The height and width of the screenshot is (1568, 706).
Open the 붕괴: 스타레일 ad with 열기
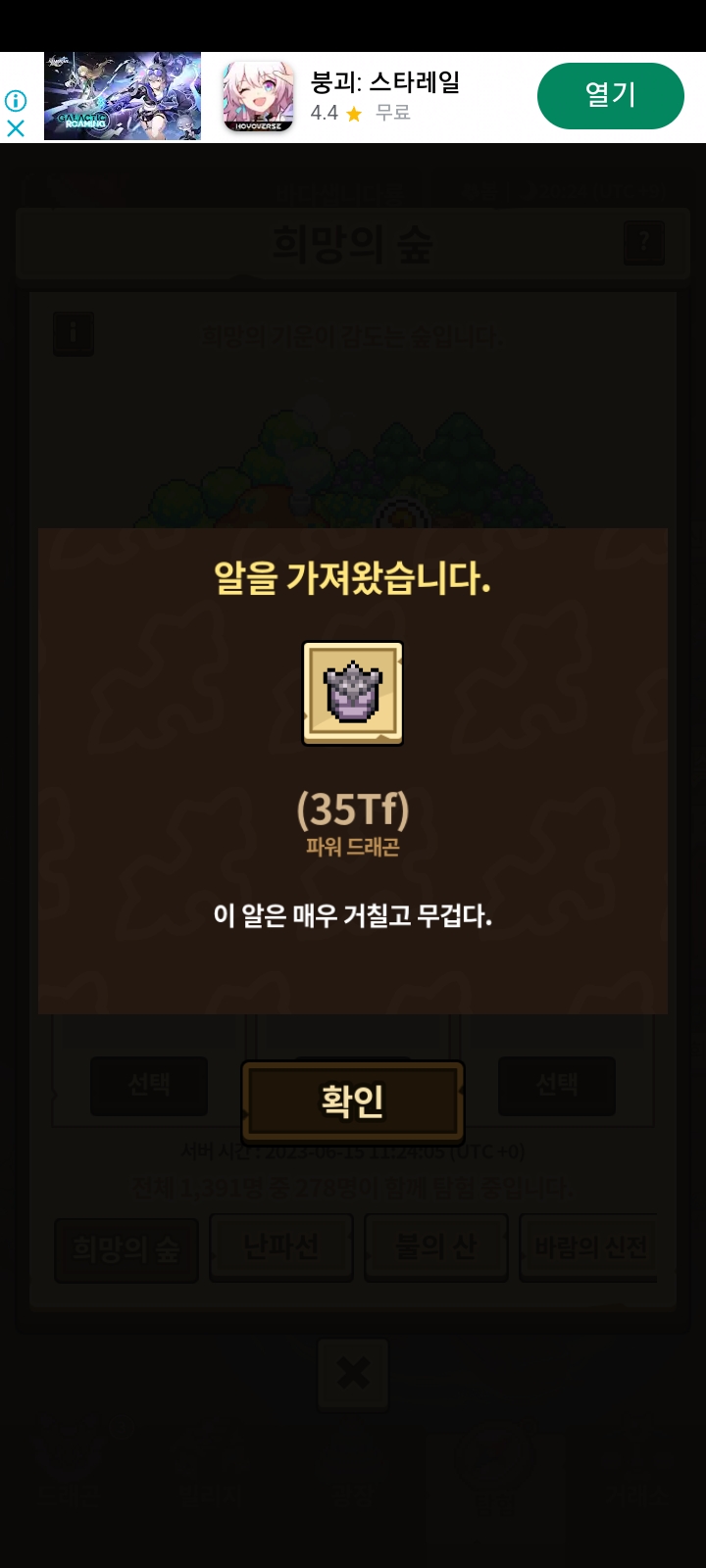click(x=610, y=96)
